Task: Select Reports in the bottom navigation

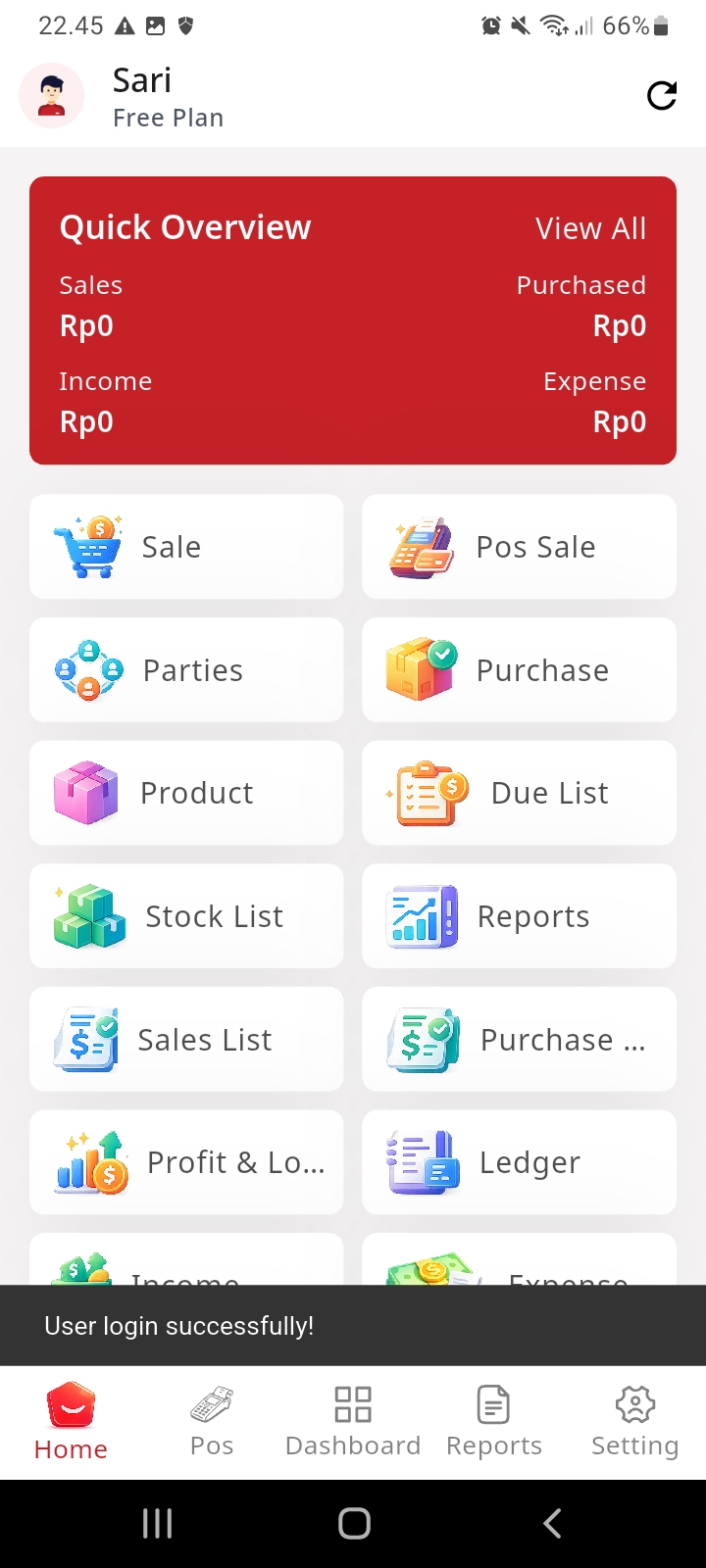Action: click(494, 1422)
